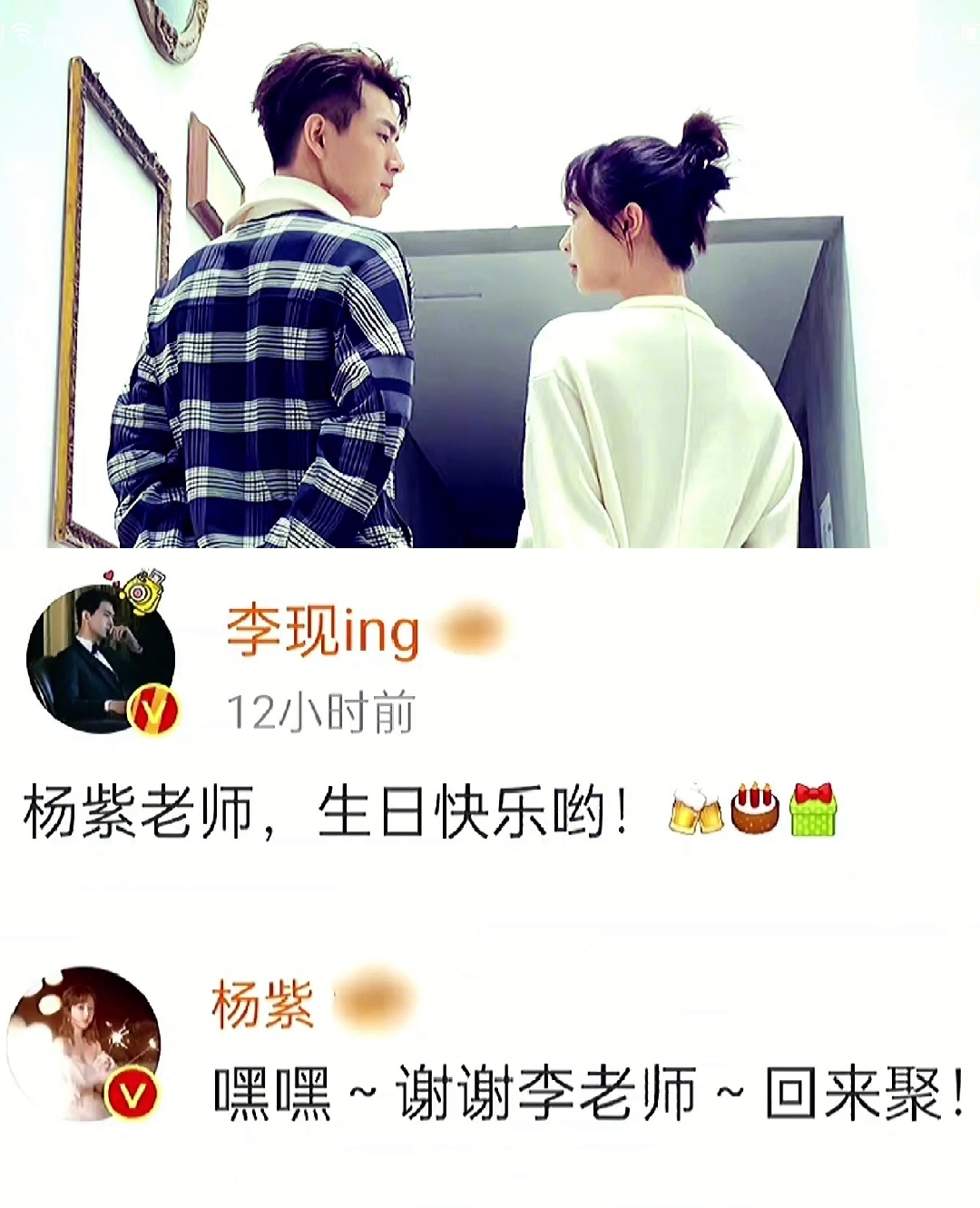Click the battery indicator in the status bar

pyautogui.click(x=967, y=34)
